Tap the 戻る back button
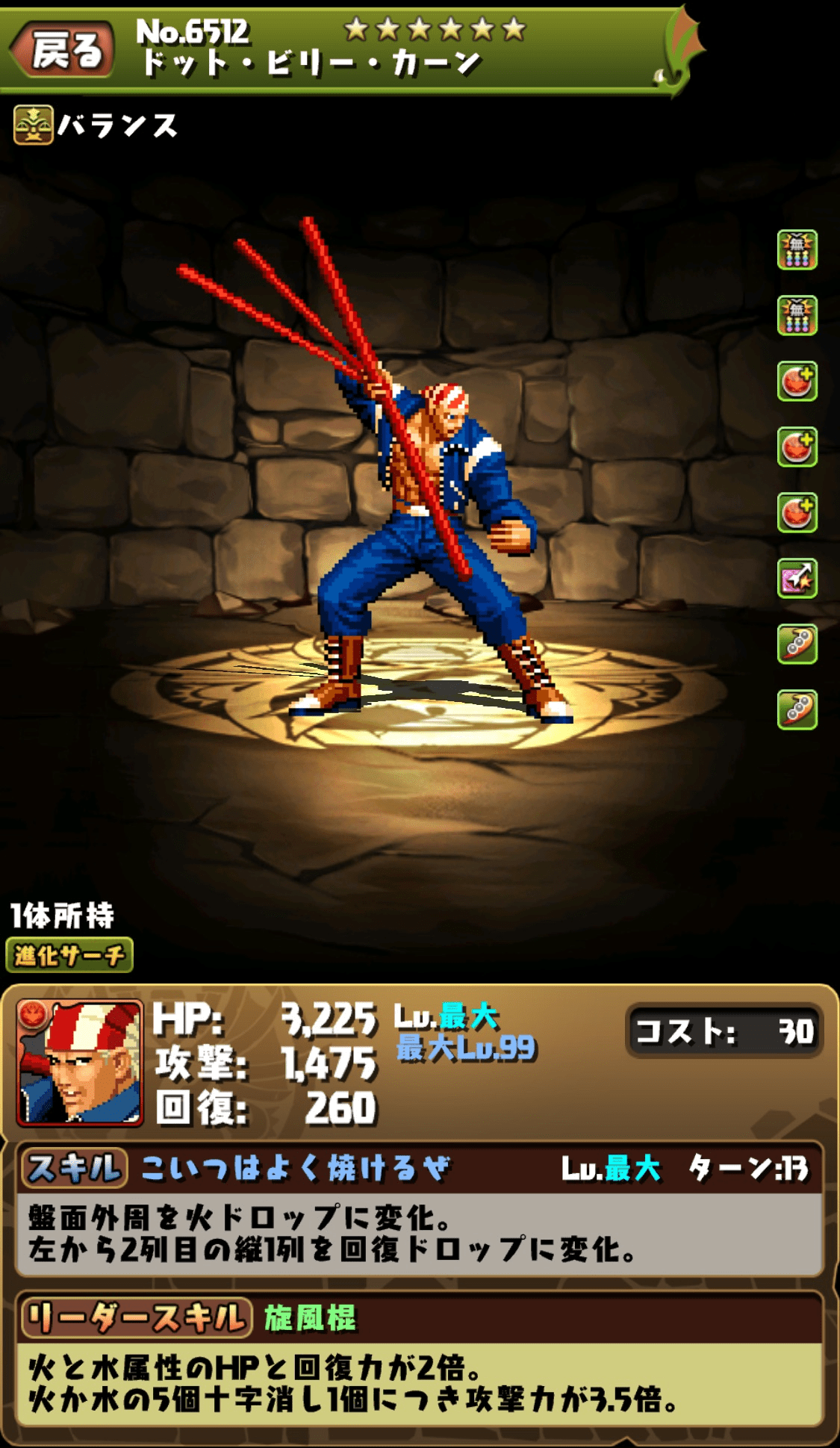 point(66,50)
